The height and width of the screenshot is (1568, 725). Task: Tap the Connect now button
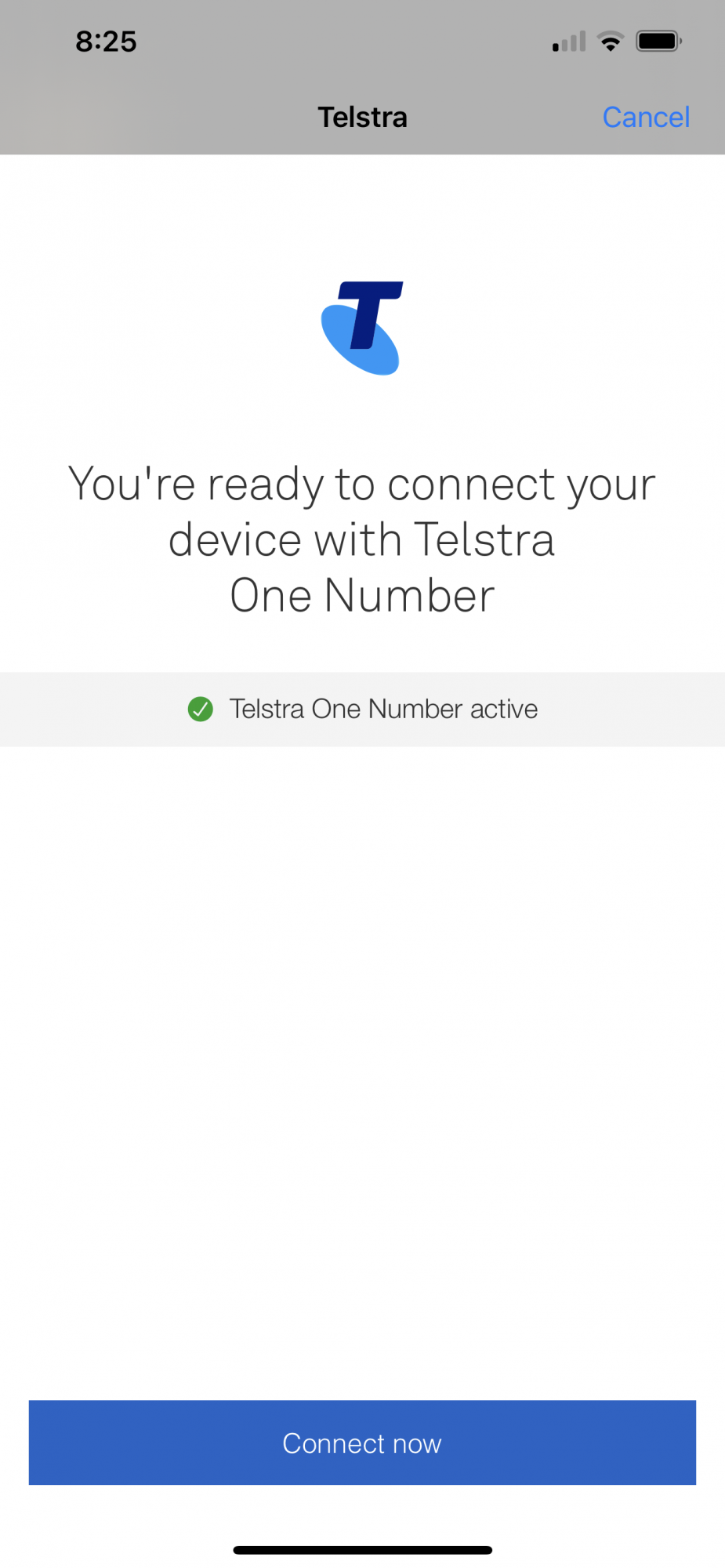[362, 1443]
